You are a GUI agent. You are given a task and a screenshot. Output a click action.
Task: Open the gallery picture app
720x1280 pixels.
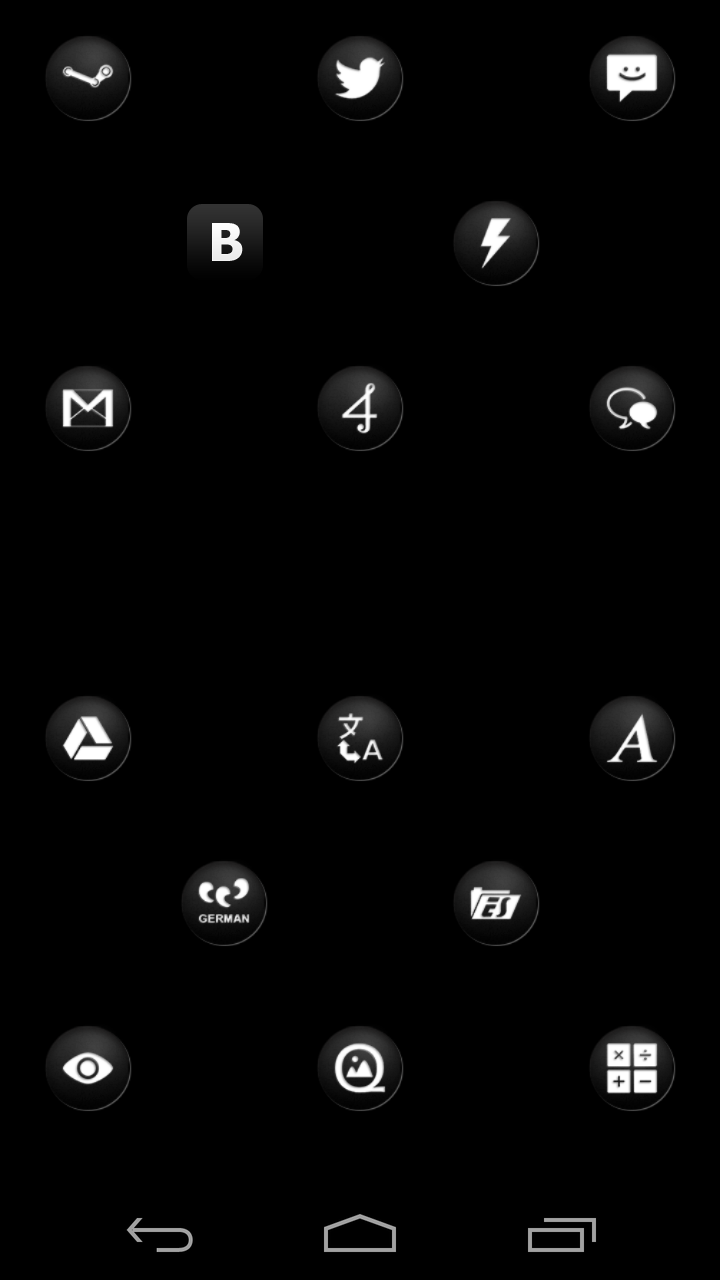pyautogui.click(x=360, y=1068)
